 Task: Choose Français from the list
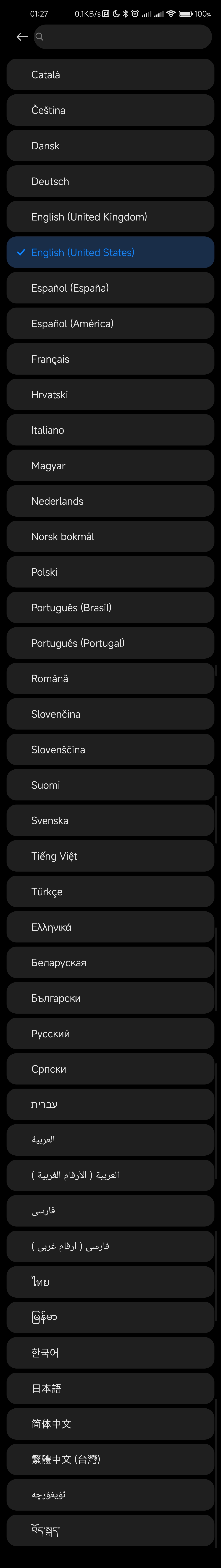(110, 359)
